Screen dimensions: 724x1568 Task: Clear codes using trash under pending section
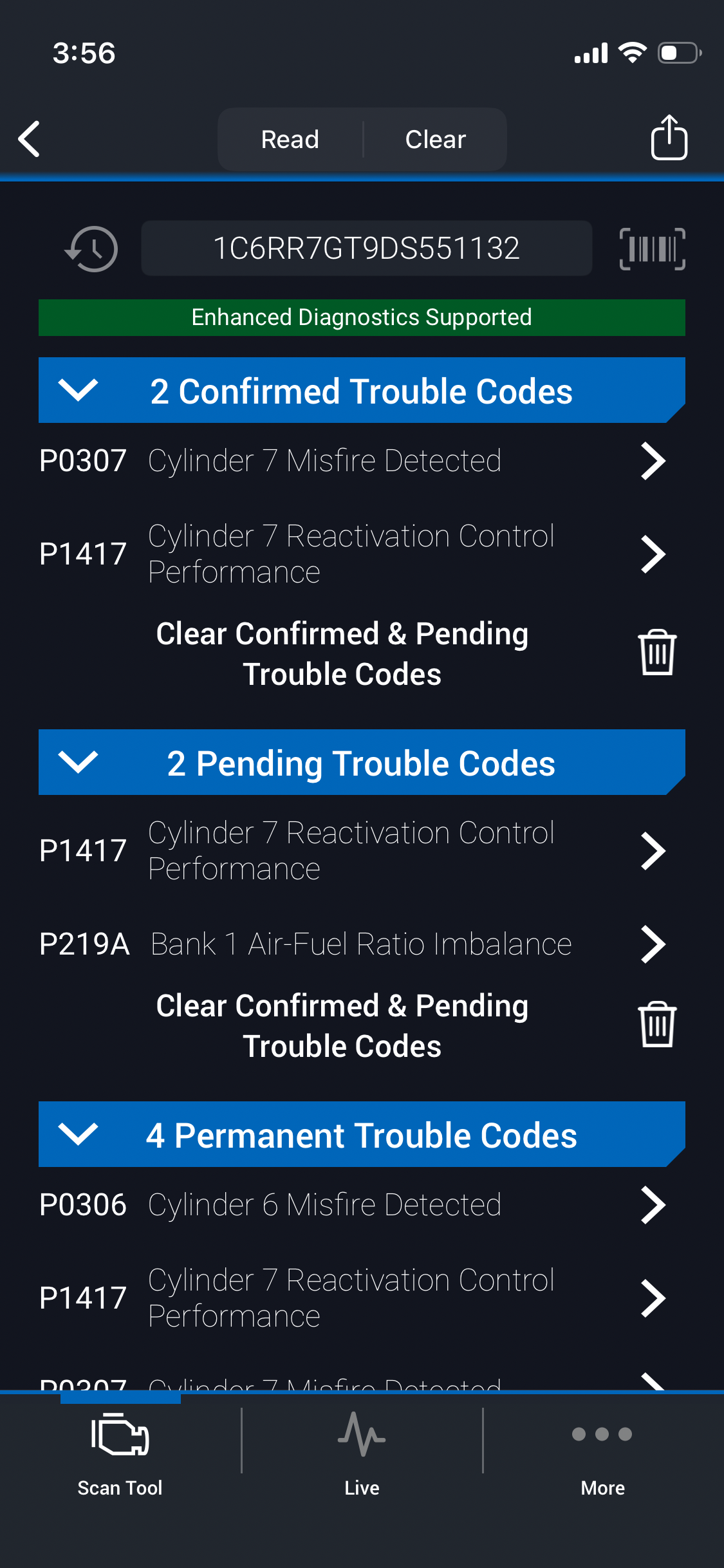pyautogui.click(x=656, y=1025)
